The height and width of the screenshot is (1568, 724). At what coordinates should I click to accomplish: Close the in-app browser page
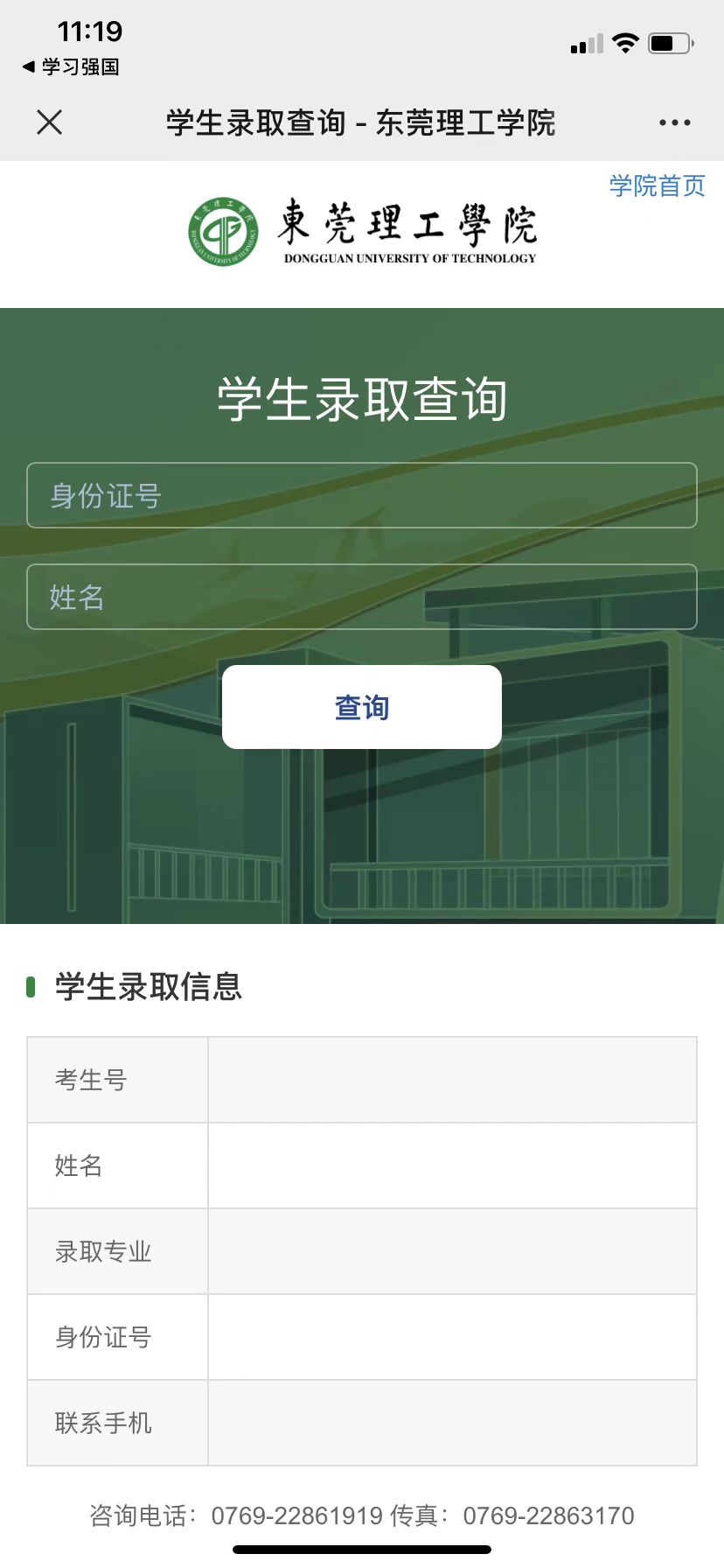[x=50, y=122]
